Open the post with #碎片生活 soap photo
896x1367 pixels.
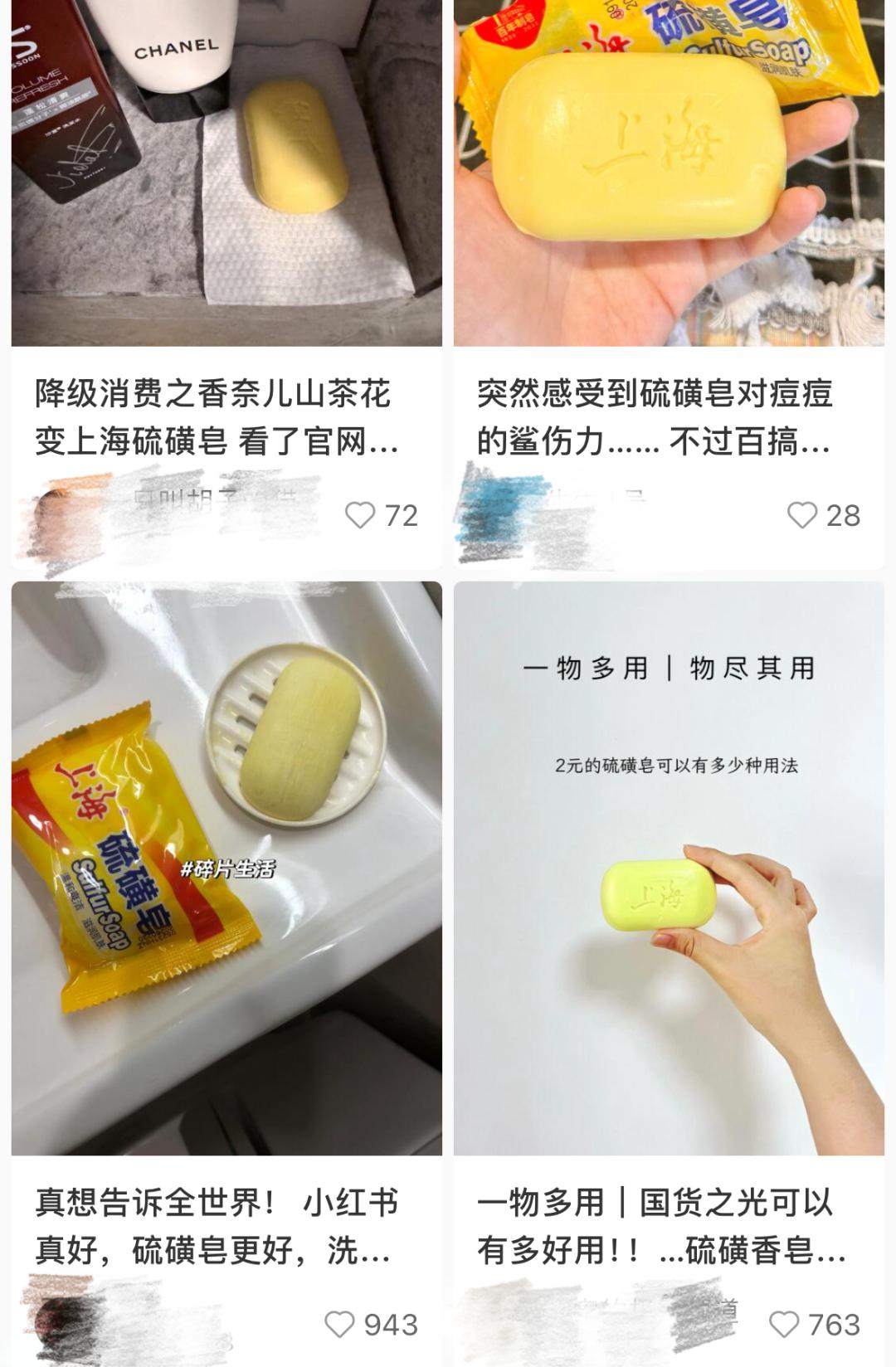[x=226, y=867]
